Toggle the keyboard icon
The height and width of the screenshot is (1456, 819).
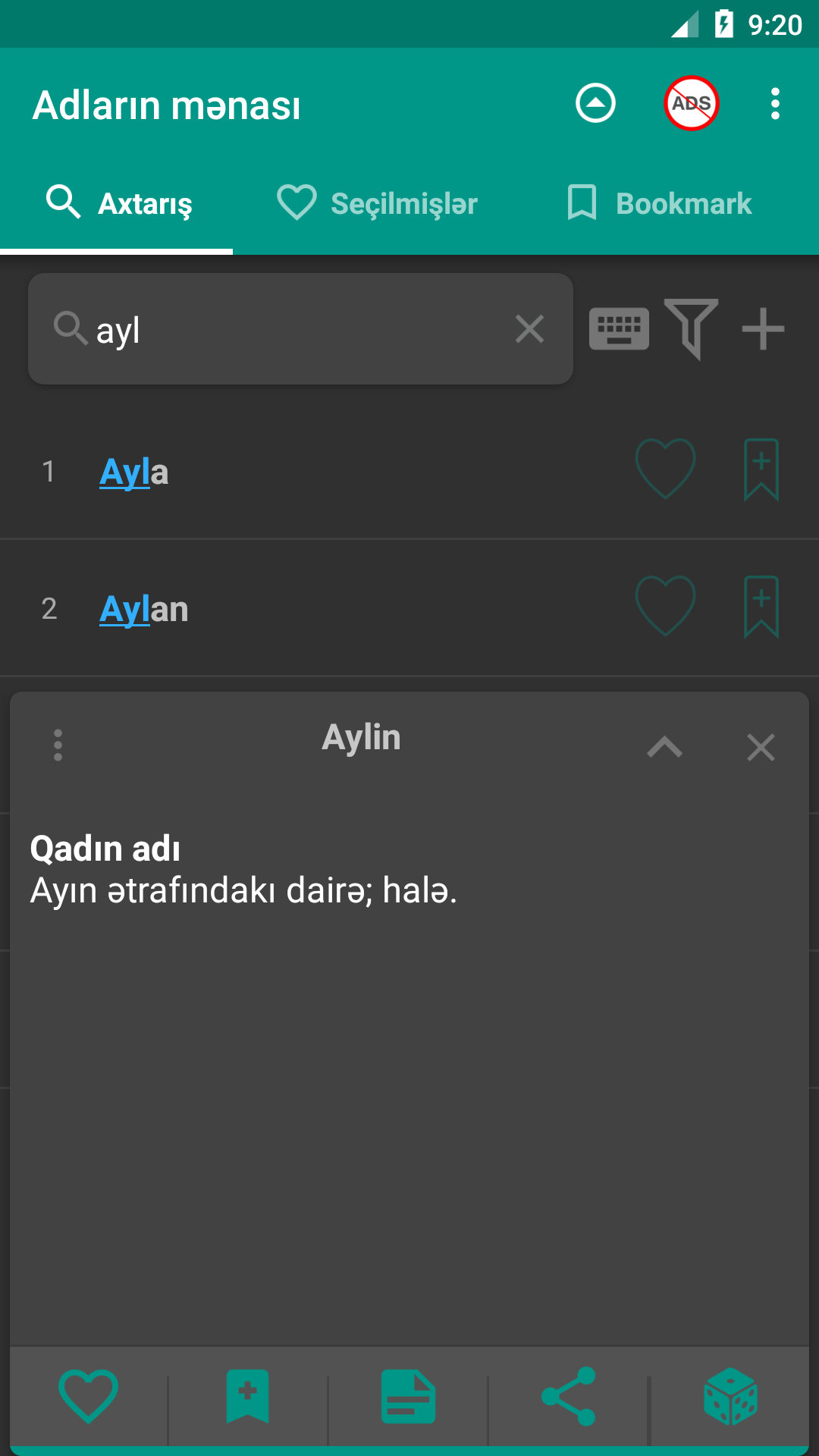click(619, 329)
